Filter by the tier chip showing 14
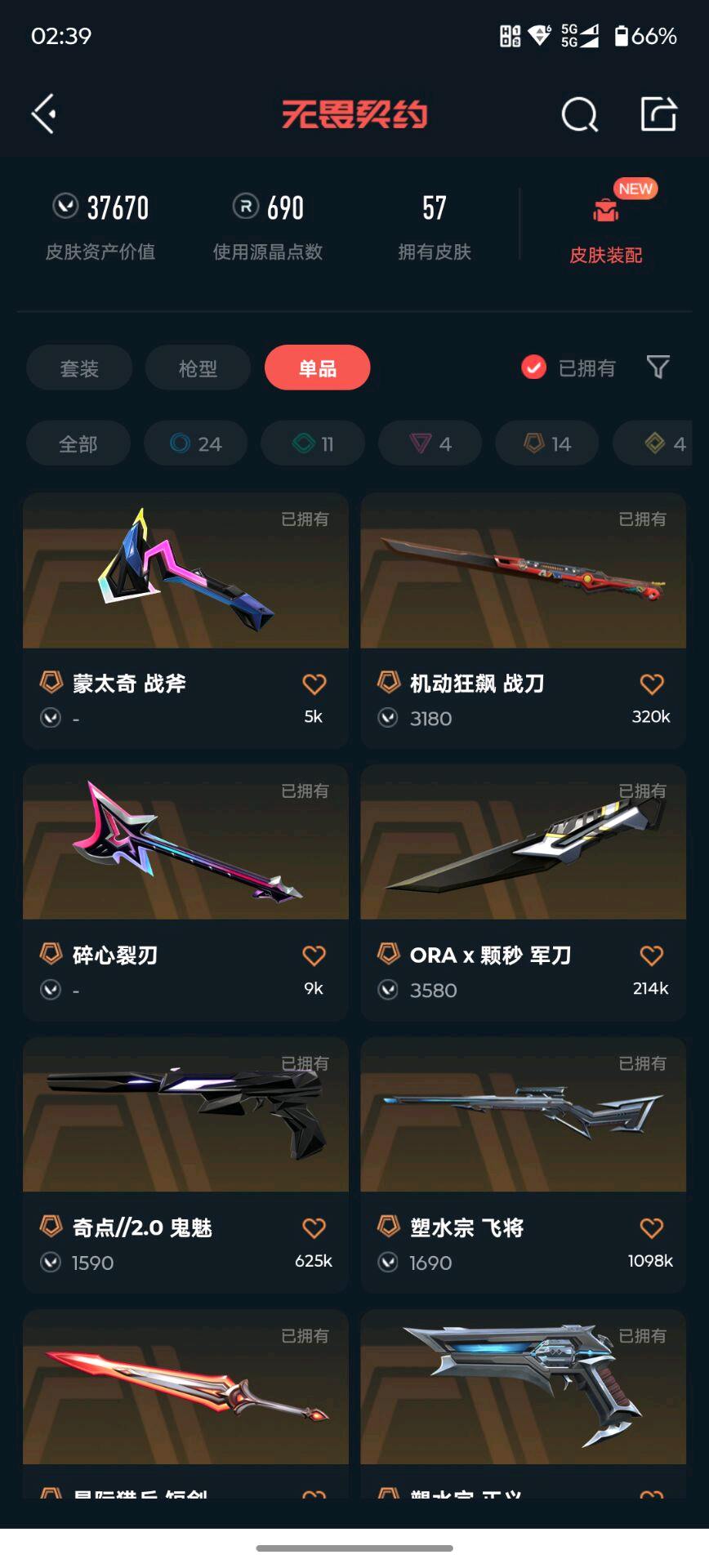709x1568 pixels. (x=547, y=443)
